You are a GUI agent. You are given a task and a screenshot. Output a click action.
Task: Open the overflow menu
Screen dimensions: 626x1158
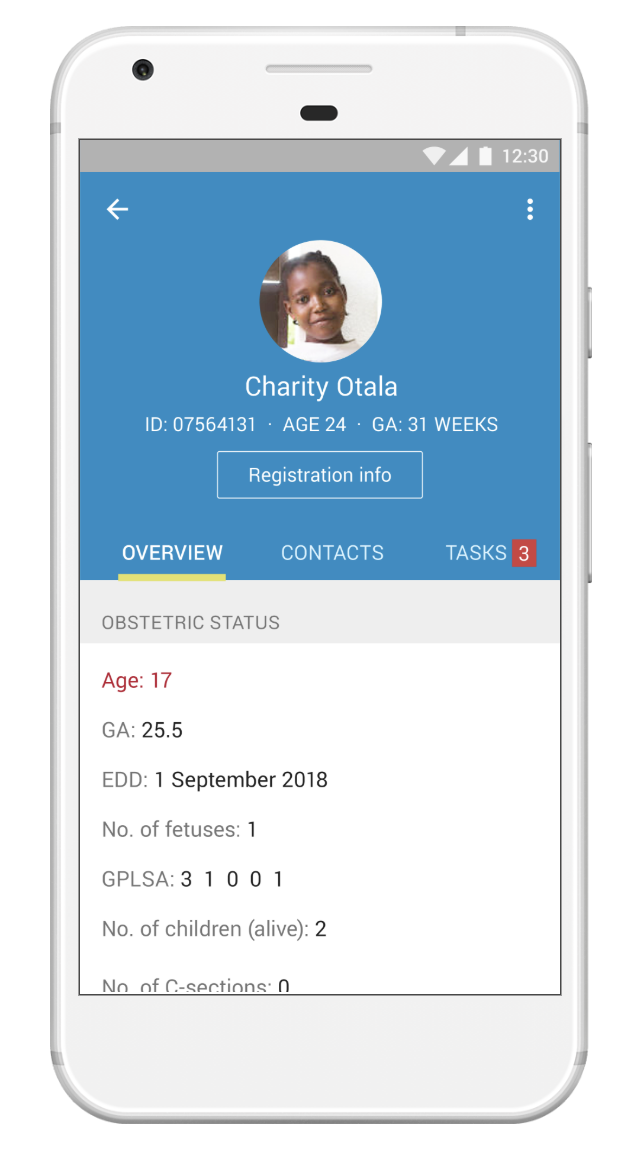click(x=529, y=209)
